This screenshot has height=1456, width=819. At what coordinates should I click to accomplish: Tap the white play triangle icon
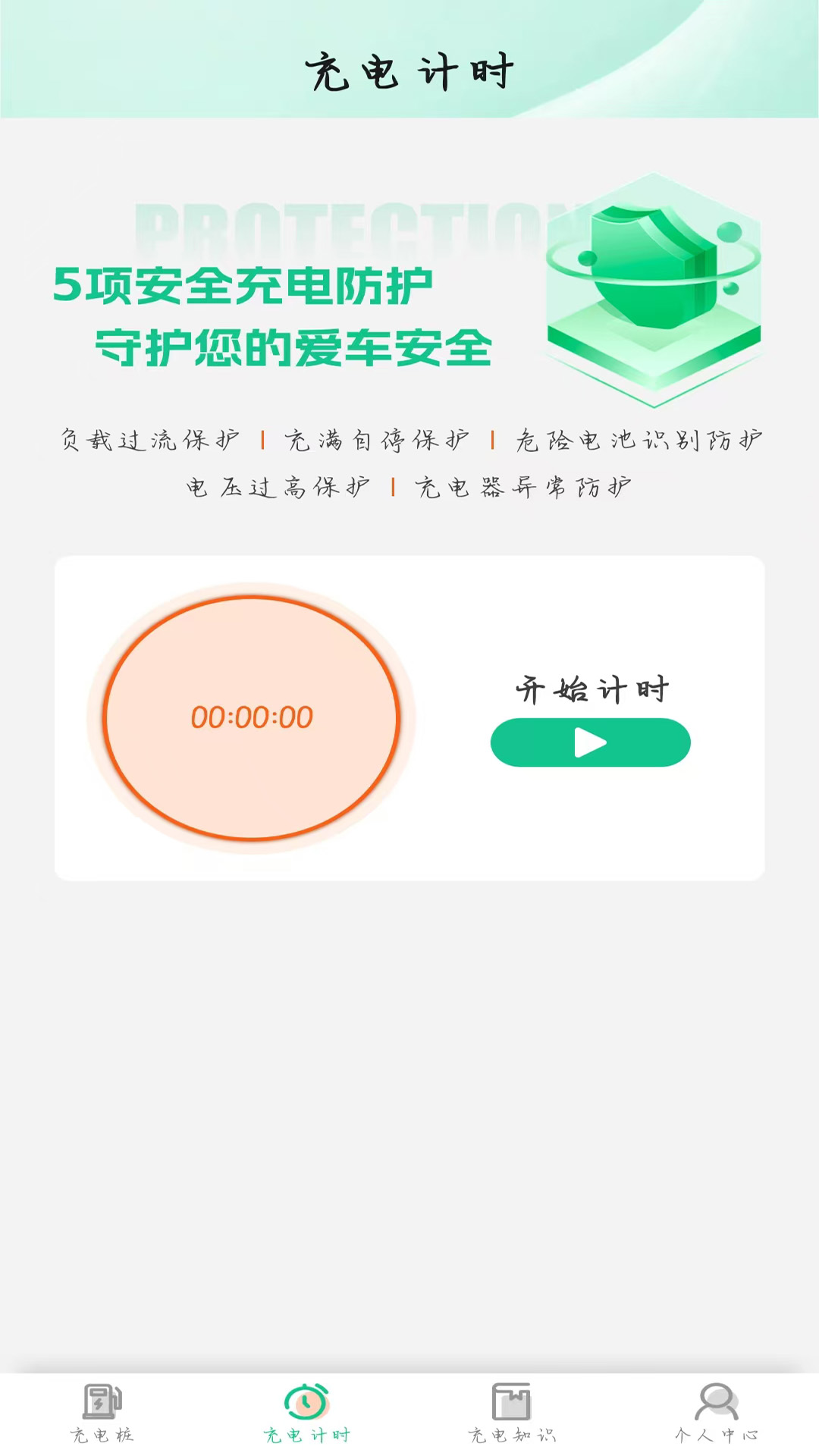591,743
